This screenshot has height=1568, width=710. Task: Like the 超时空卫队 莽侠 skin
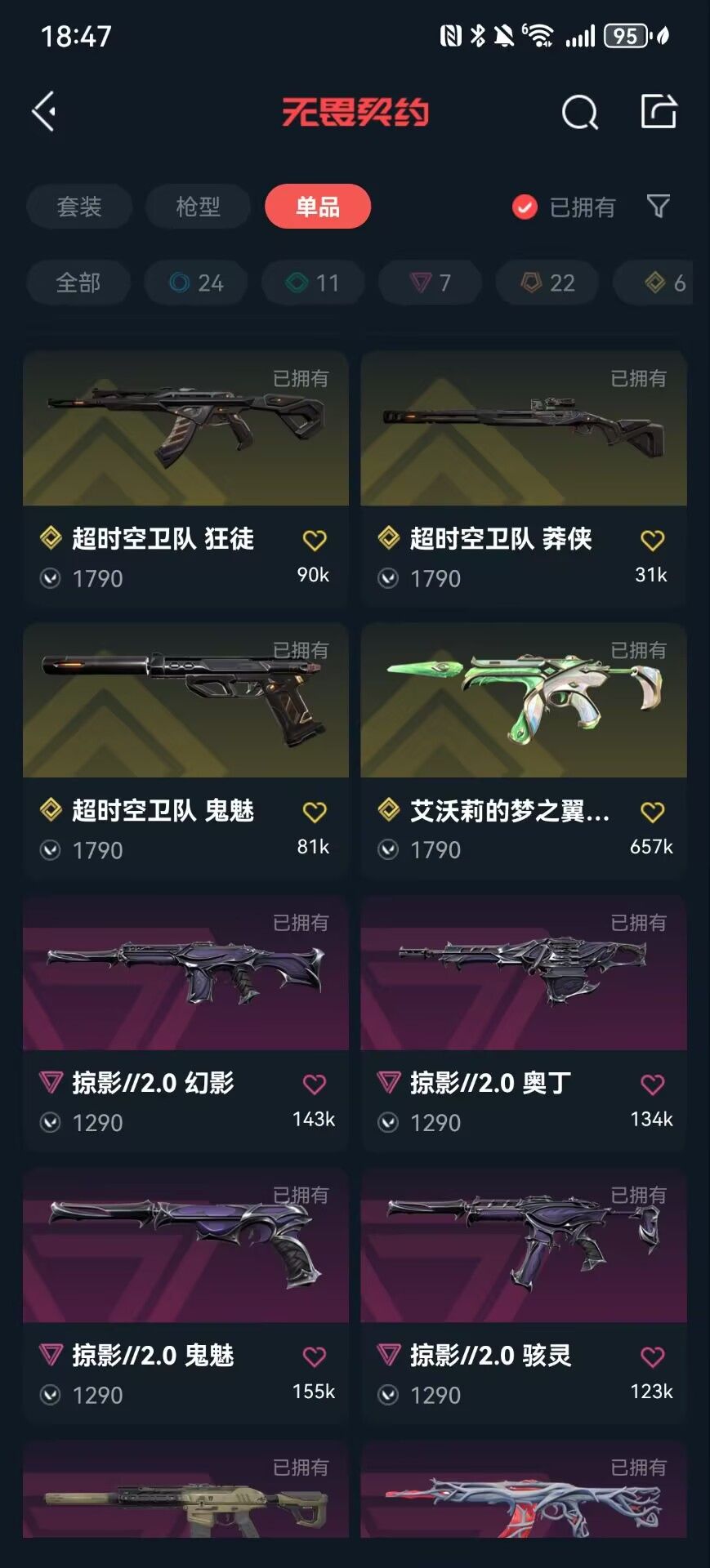click(652, 540)
